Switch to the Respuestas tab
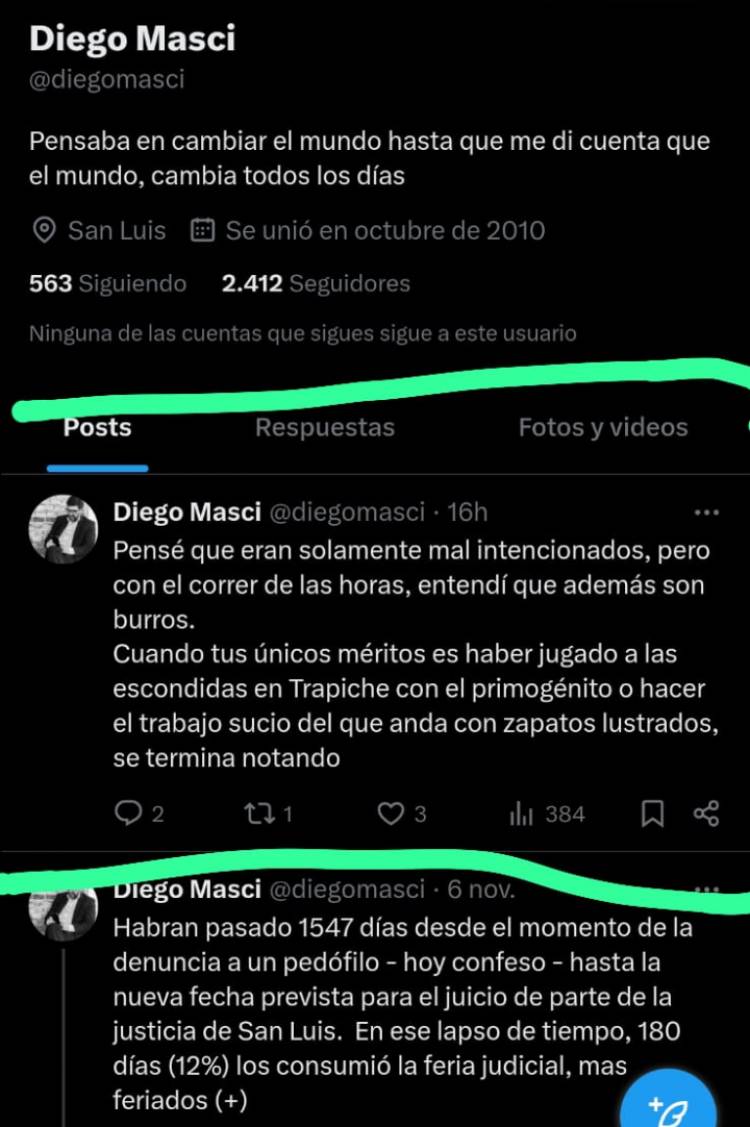The width and height of the screenshot is (750, 1127). tap(325, 427)
